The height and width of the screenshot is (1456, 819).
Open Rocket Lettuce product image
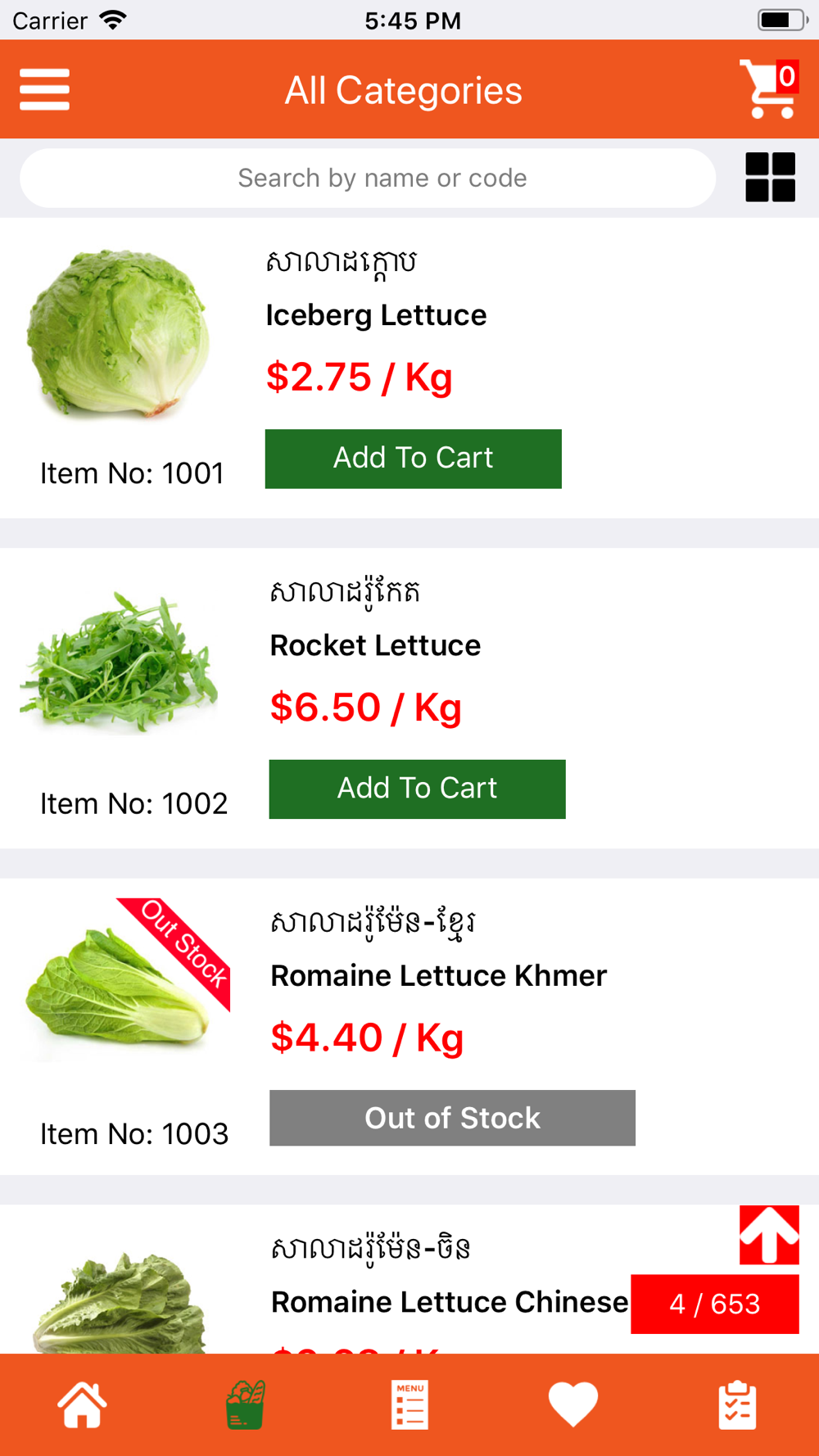(x=120, y=662)
